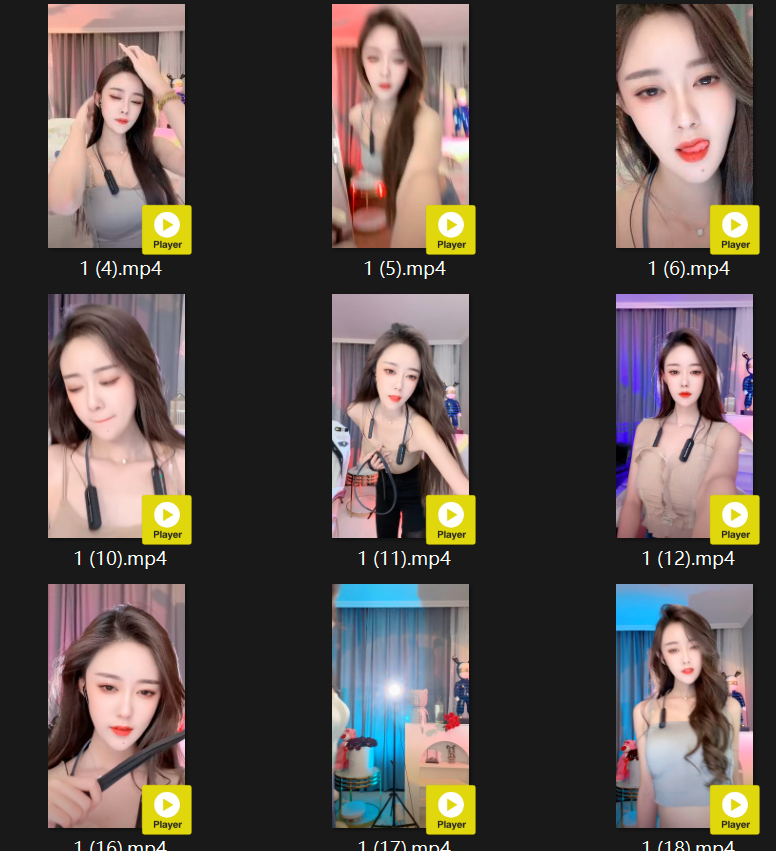Open video file 1 (18).mp4
This screenshot has height=851, width=776.
click(684, 706)
